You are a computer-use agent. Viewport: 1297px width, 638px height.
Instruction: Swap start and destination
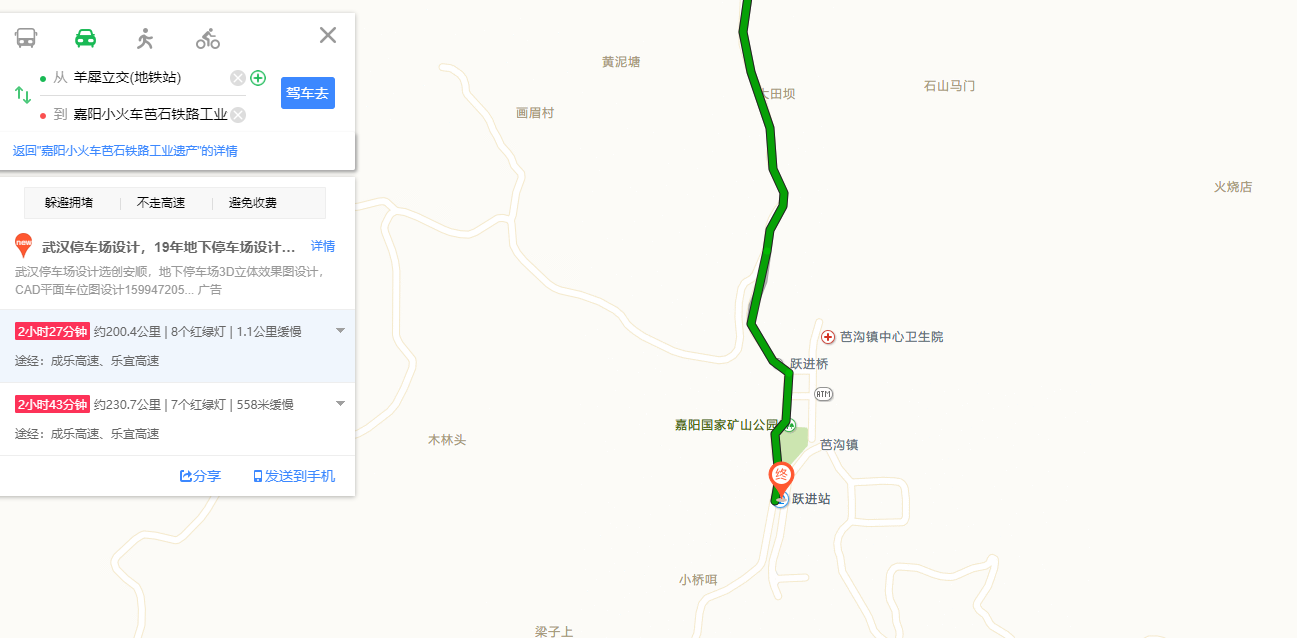tap(23, 95)
